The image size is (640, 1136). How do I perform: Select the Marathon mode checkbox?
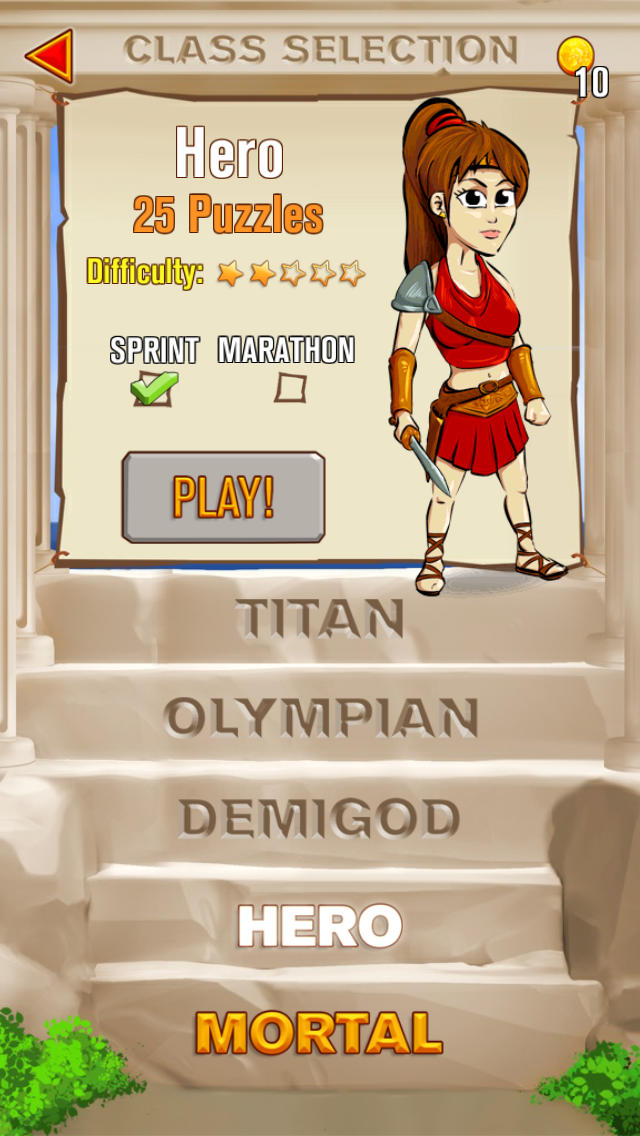(x=290, y=388)
